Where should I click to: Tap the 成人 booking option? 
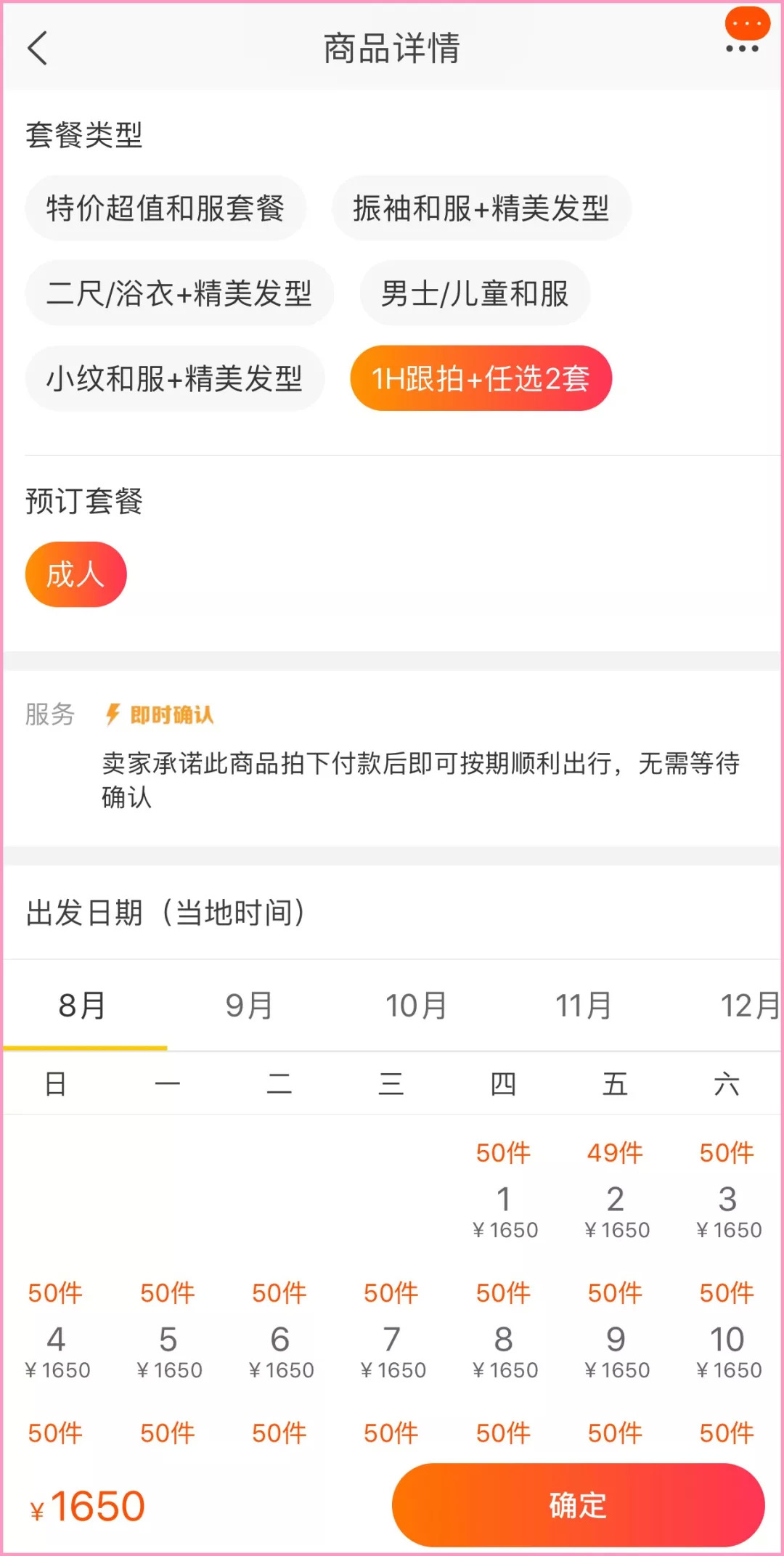tap(75, 574)
